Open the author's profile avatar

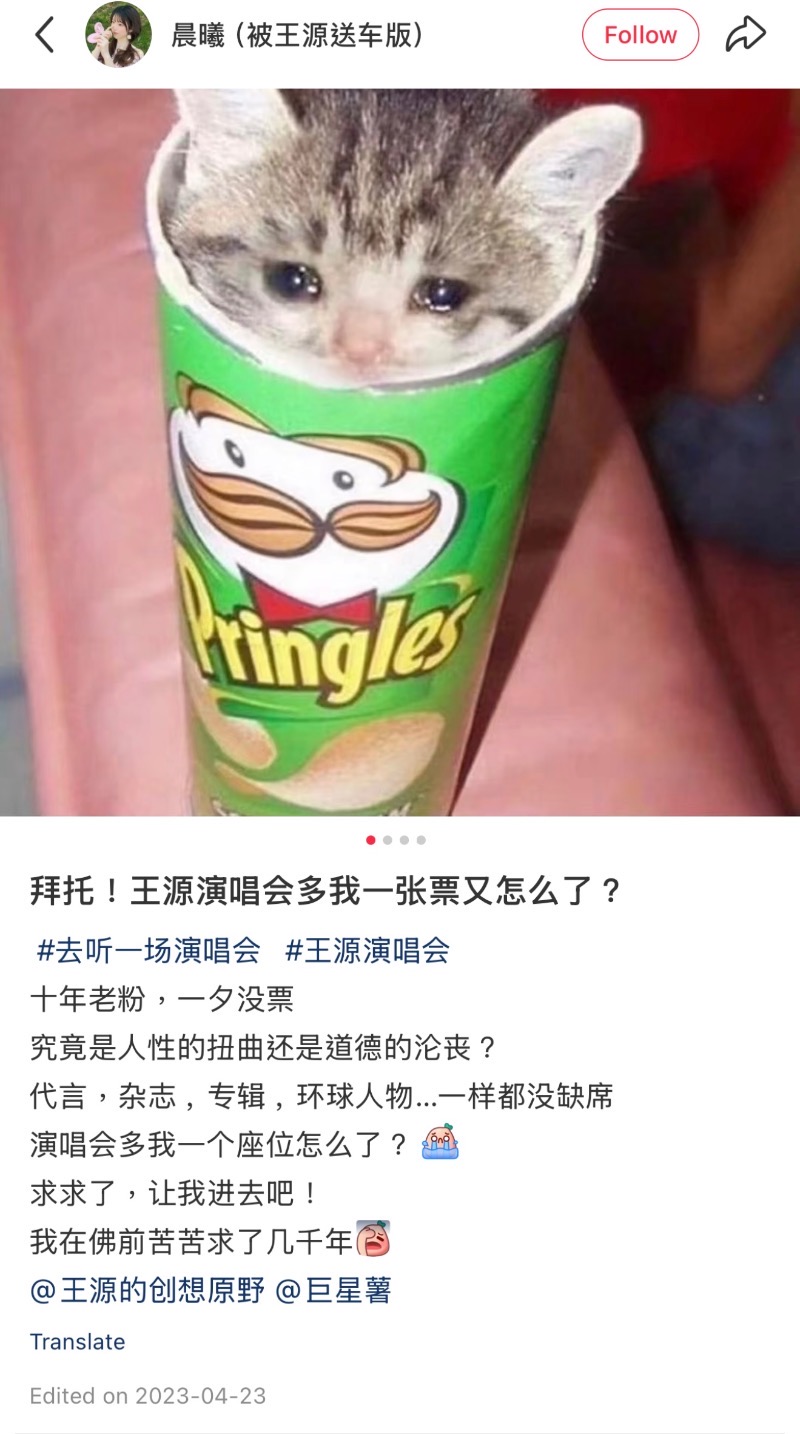coord(118,35)
